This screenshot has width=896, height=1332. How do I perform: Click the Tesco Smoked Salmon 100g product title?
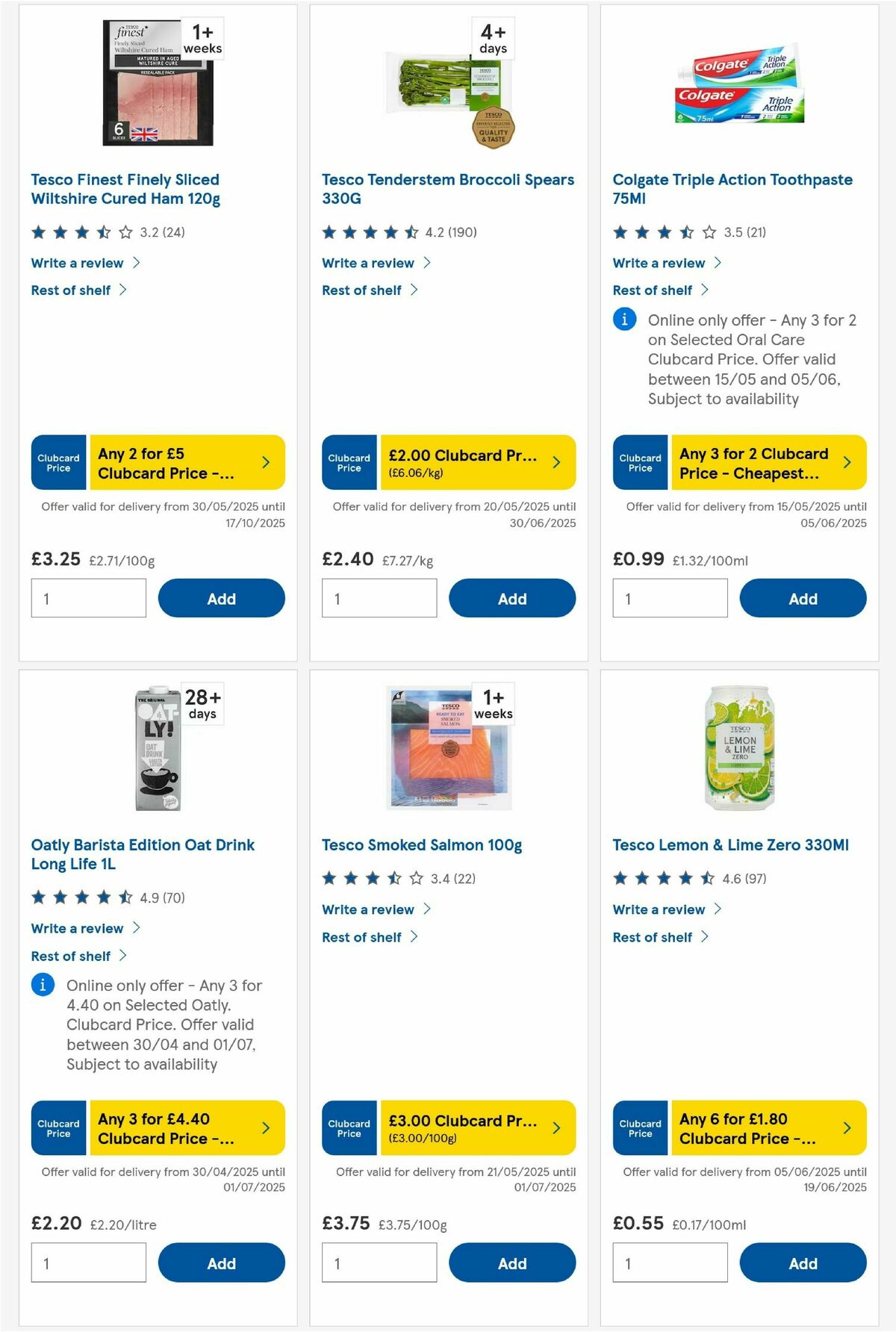(x=421, y=845)
